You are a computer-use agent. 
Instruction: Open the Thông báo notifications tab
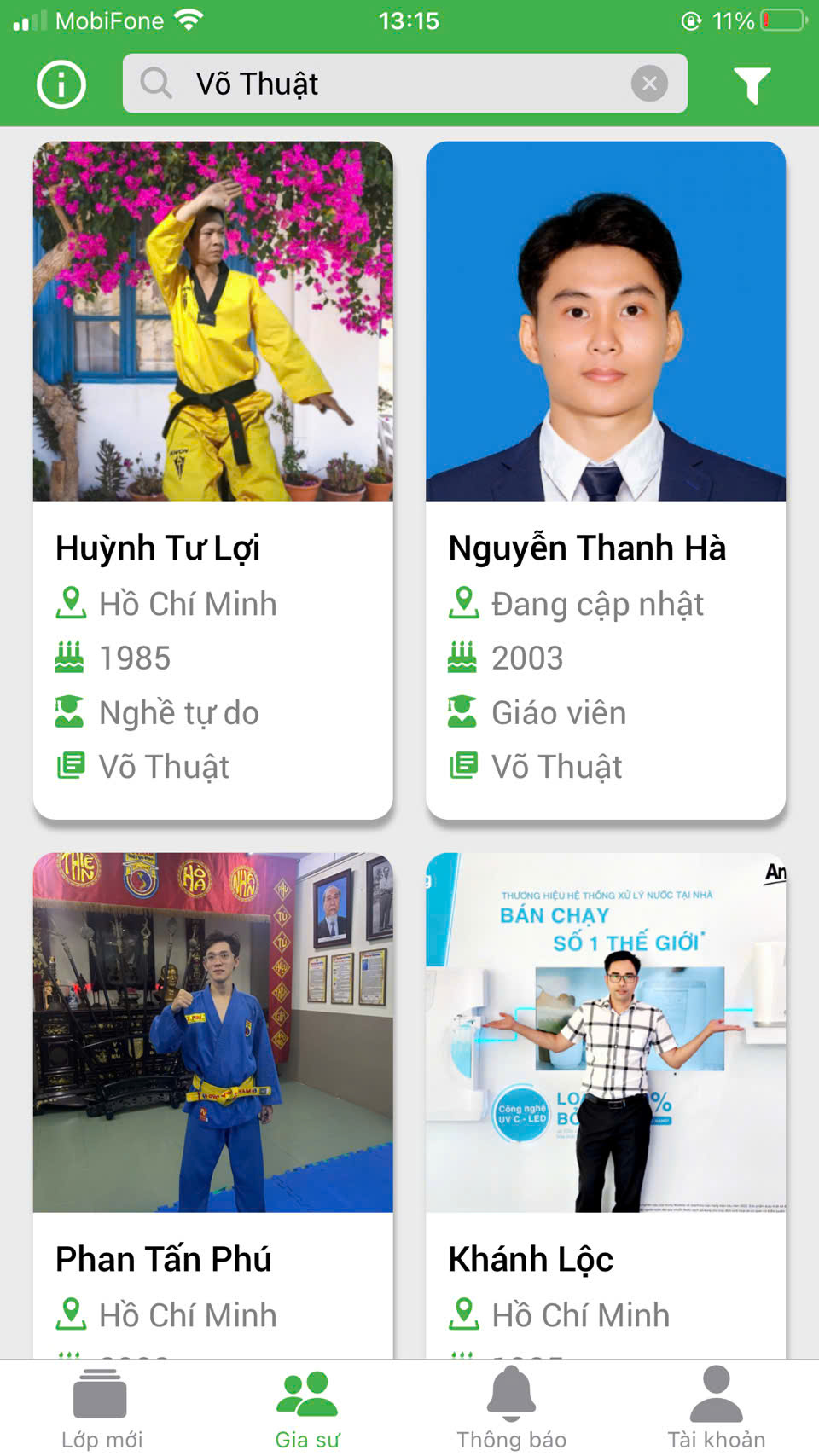511,1408
